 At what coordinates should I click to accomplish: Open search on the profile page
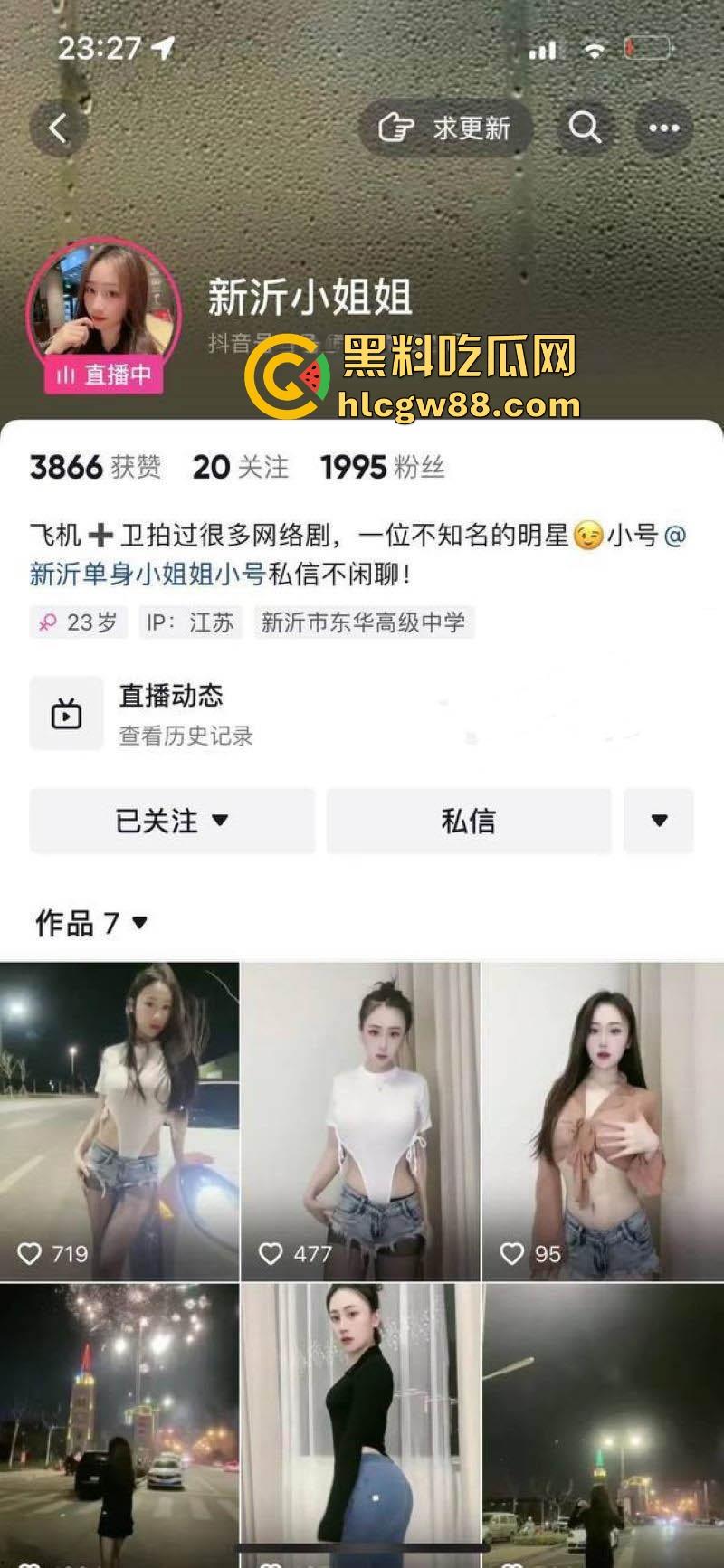point(585,127)
